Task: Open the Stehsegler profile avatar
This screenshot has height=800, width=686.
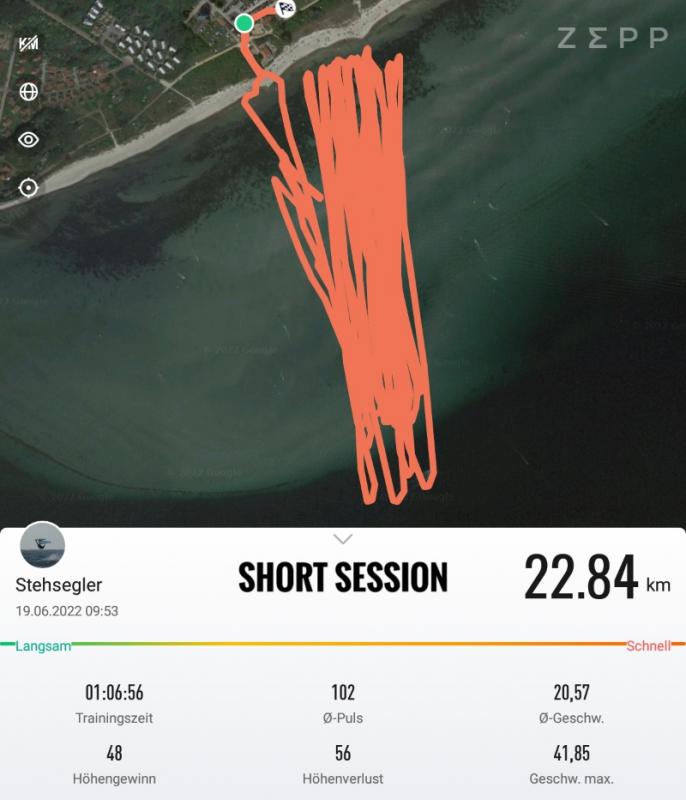Action: 43,546
